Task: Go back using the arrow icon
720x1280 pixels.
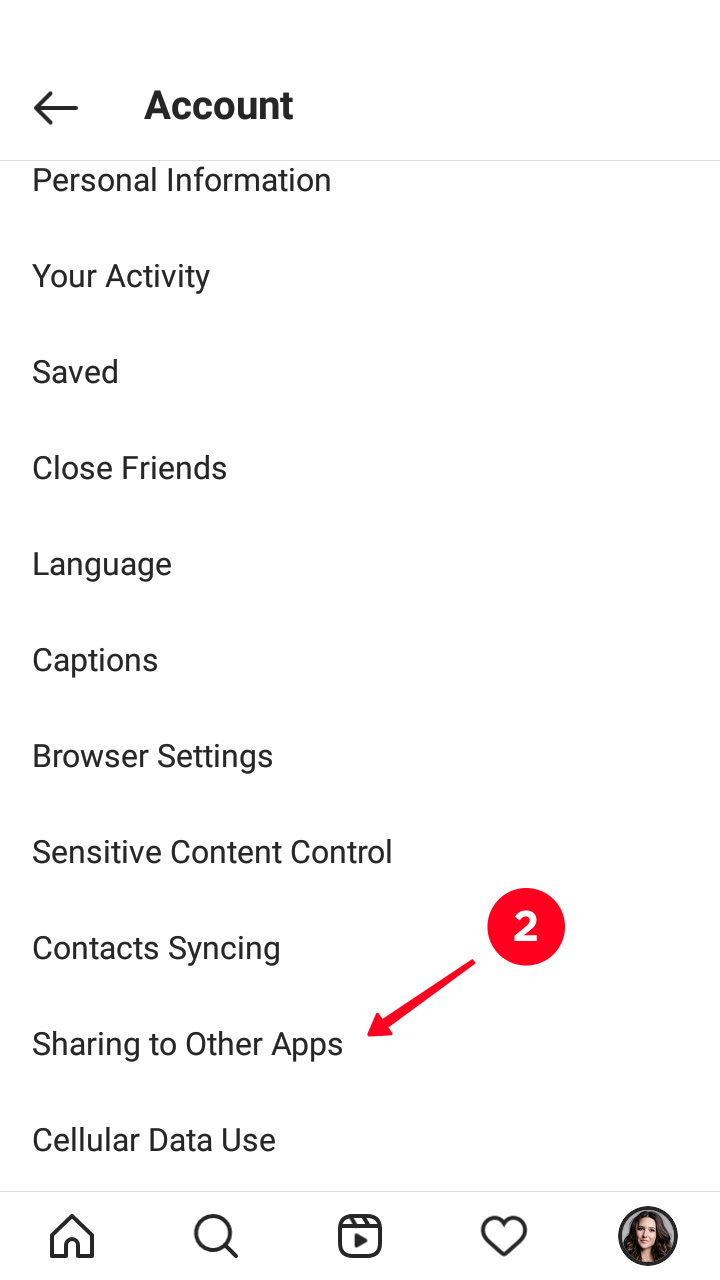Action: coord(55,107)
